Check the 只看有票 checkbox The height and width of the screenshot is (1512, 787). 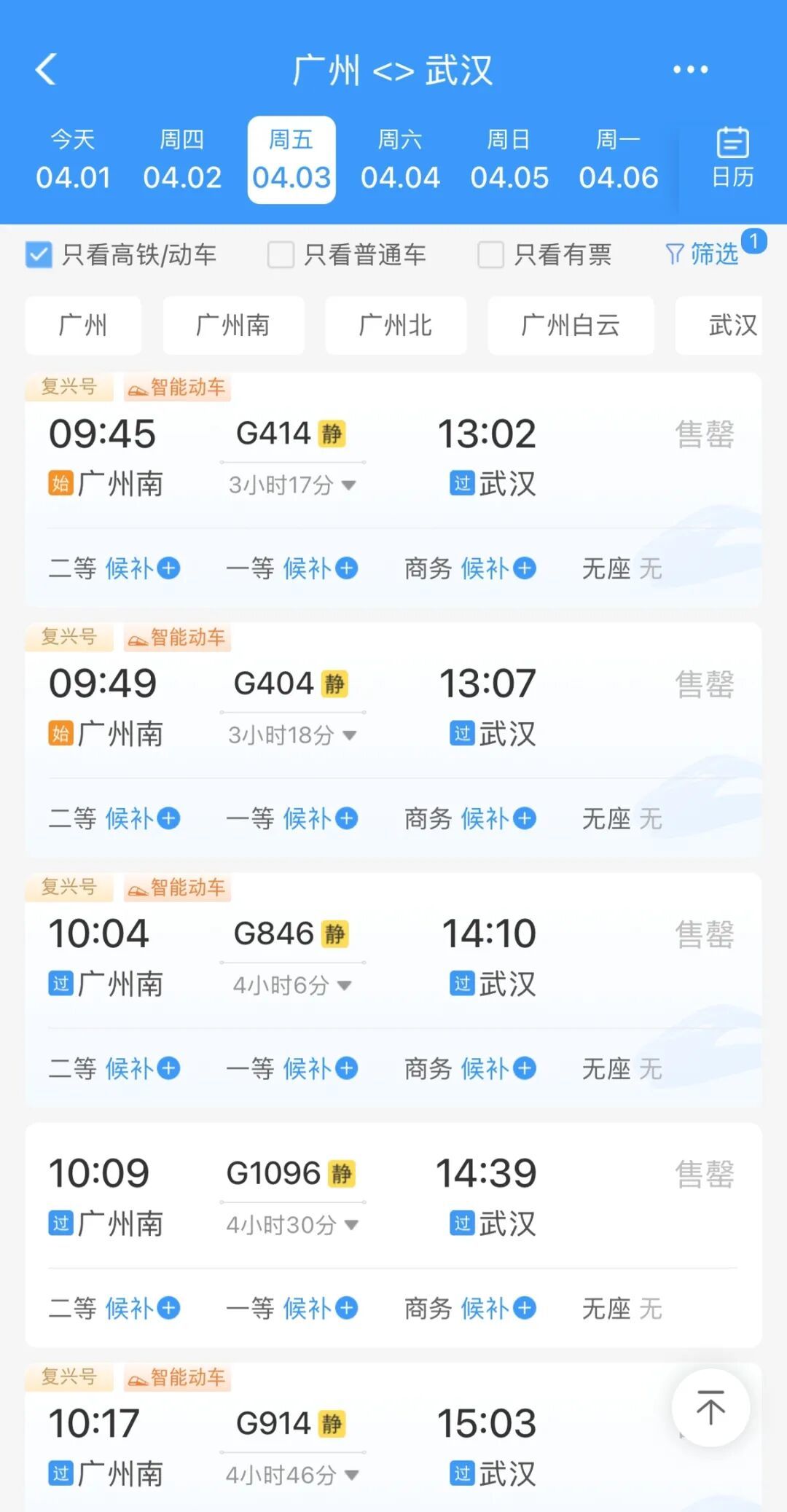tap(490, 254)
